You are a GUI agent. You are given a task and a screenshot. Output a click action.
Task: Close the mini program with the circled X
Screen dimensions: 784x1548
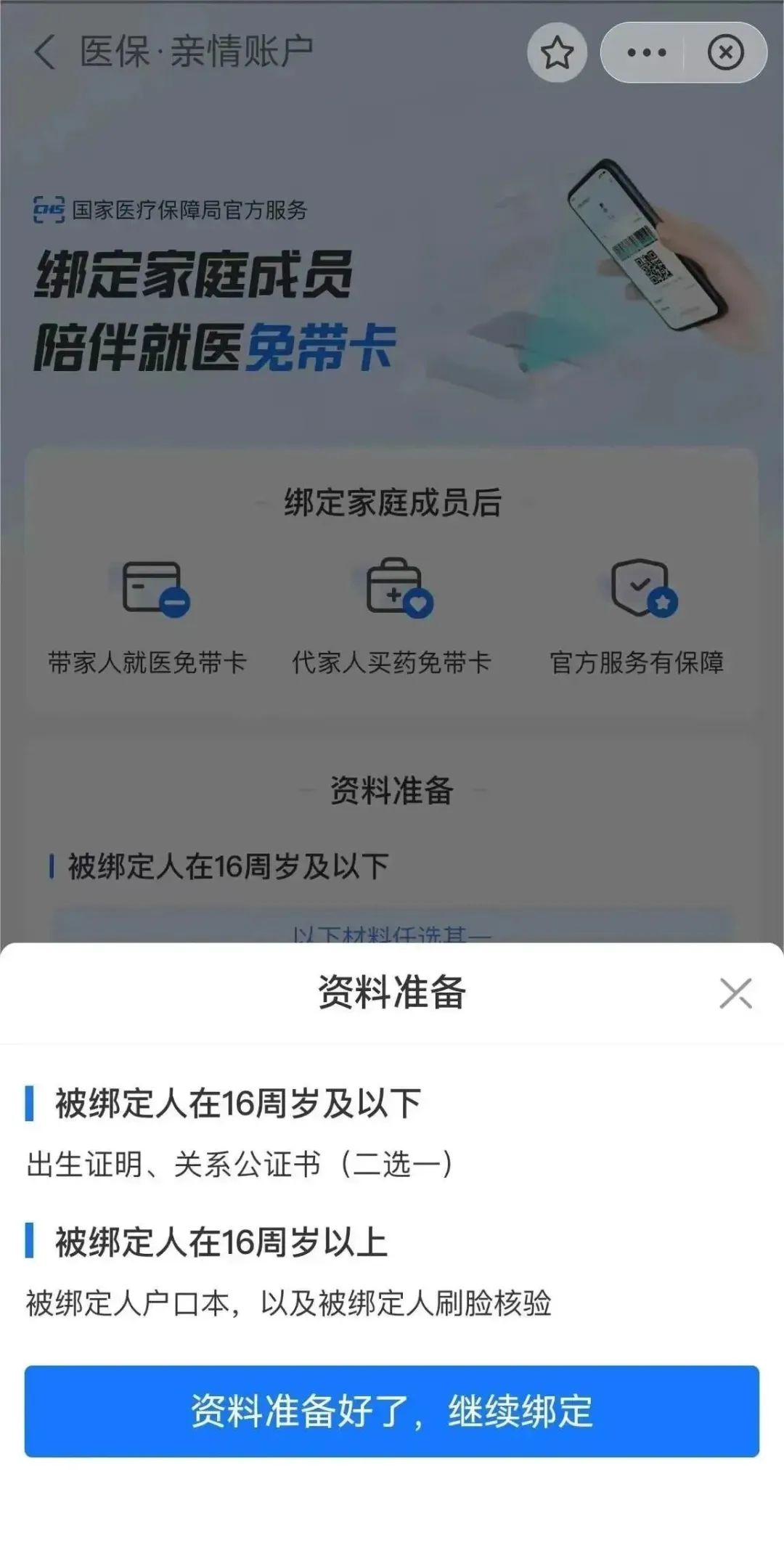[x=725, y=53]
